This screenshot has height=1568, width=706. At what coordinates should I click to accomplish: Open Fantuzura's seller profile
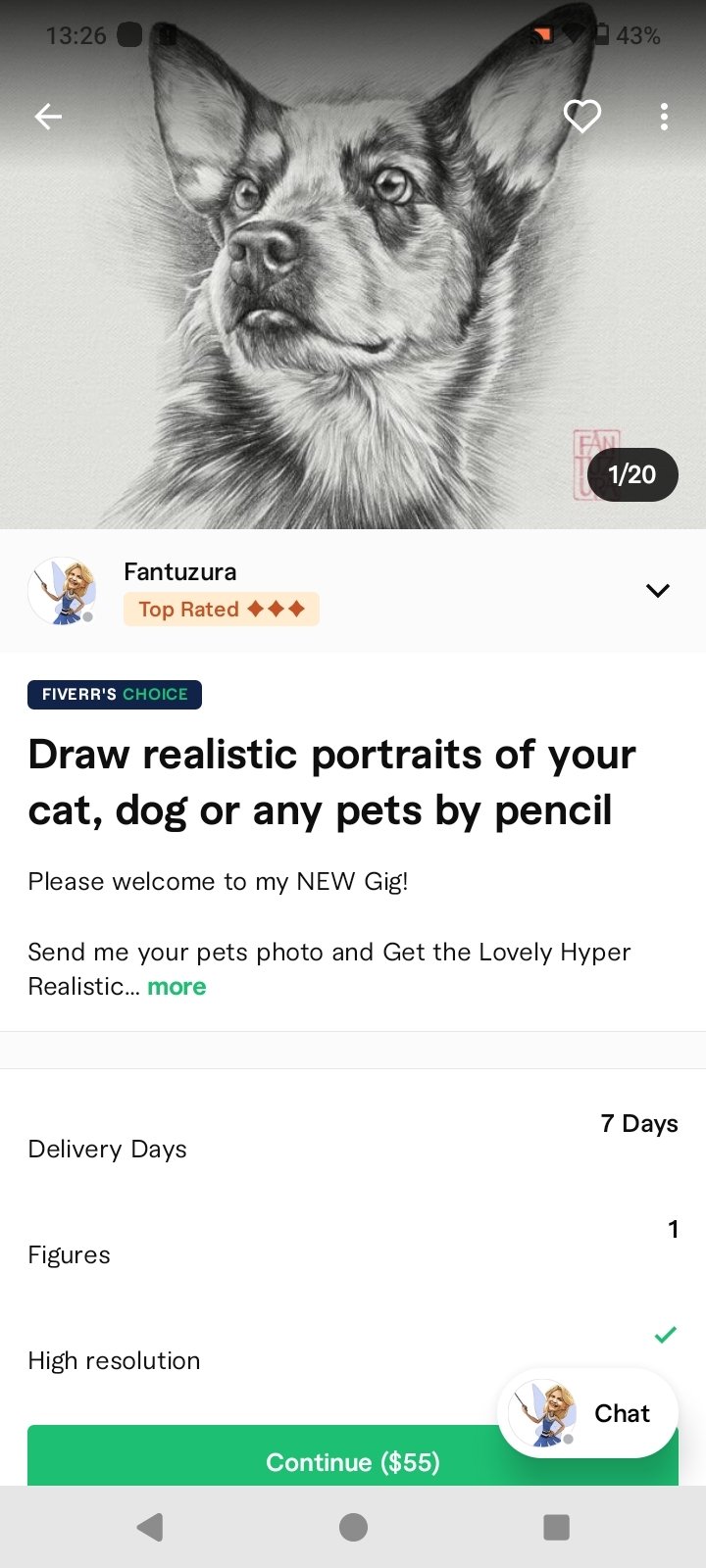[x=179, y=571]
